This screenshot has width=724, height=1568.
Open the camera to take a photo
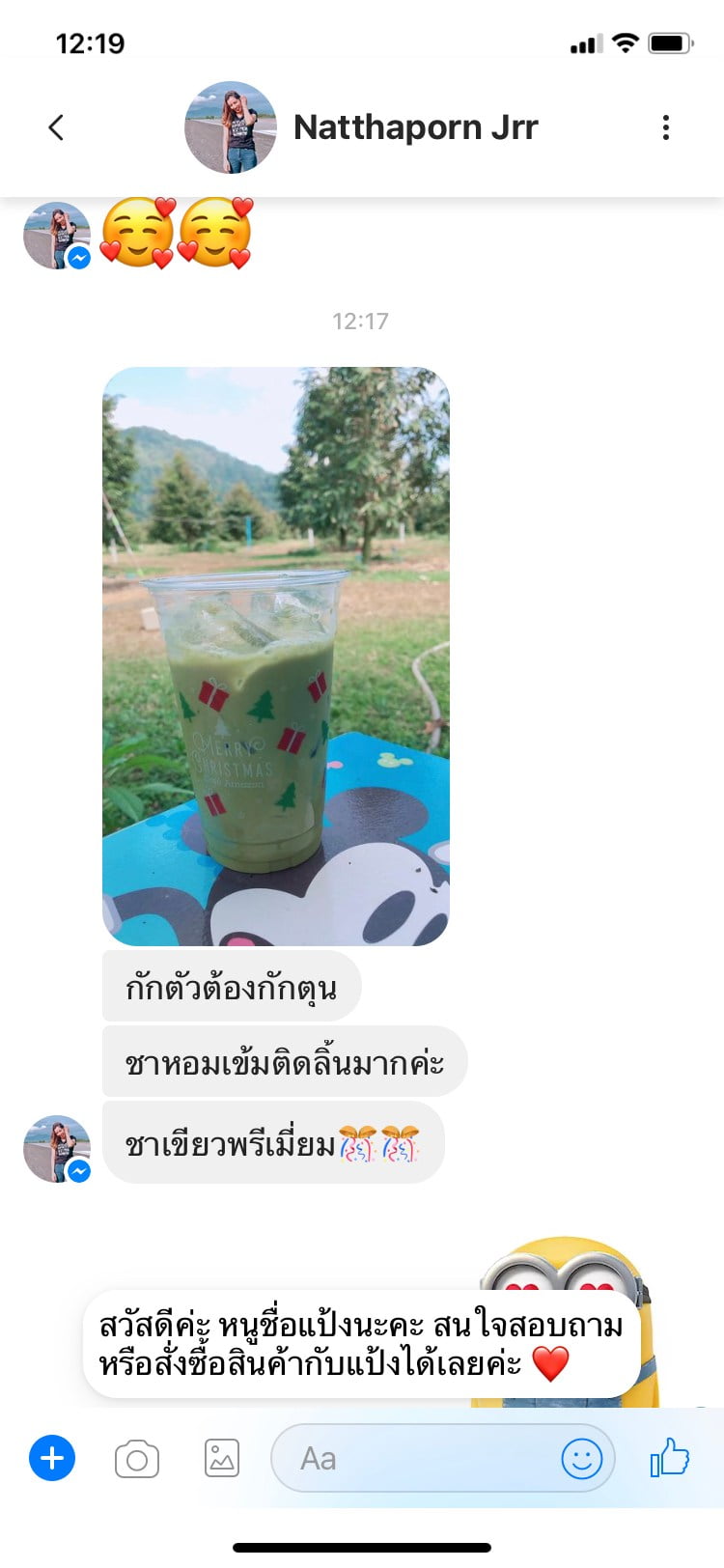[137, 1459]
